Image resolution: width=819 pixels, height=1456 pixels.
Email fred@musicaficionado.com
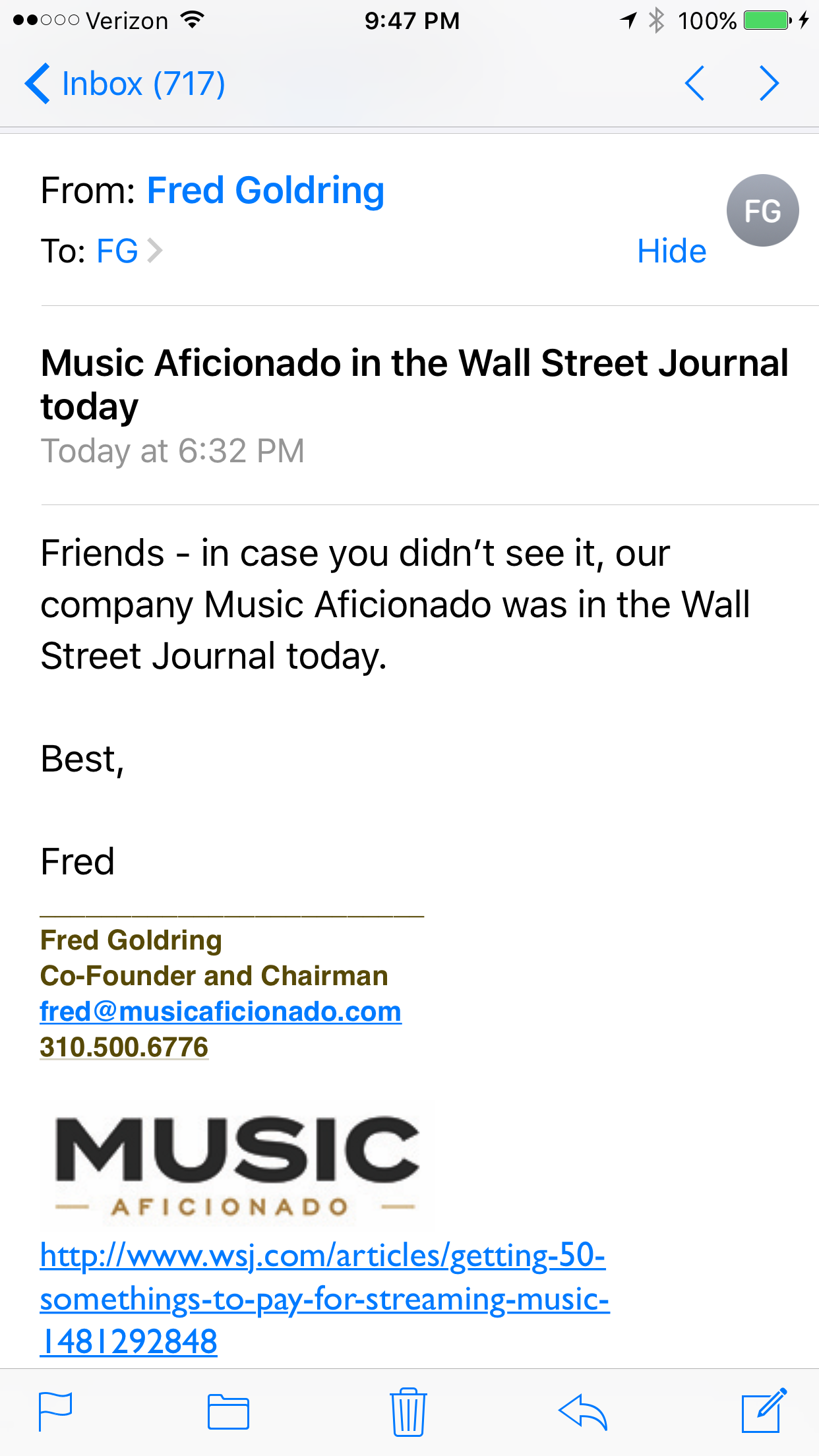coord(220,1012)
